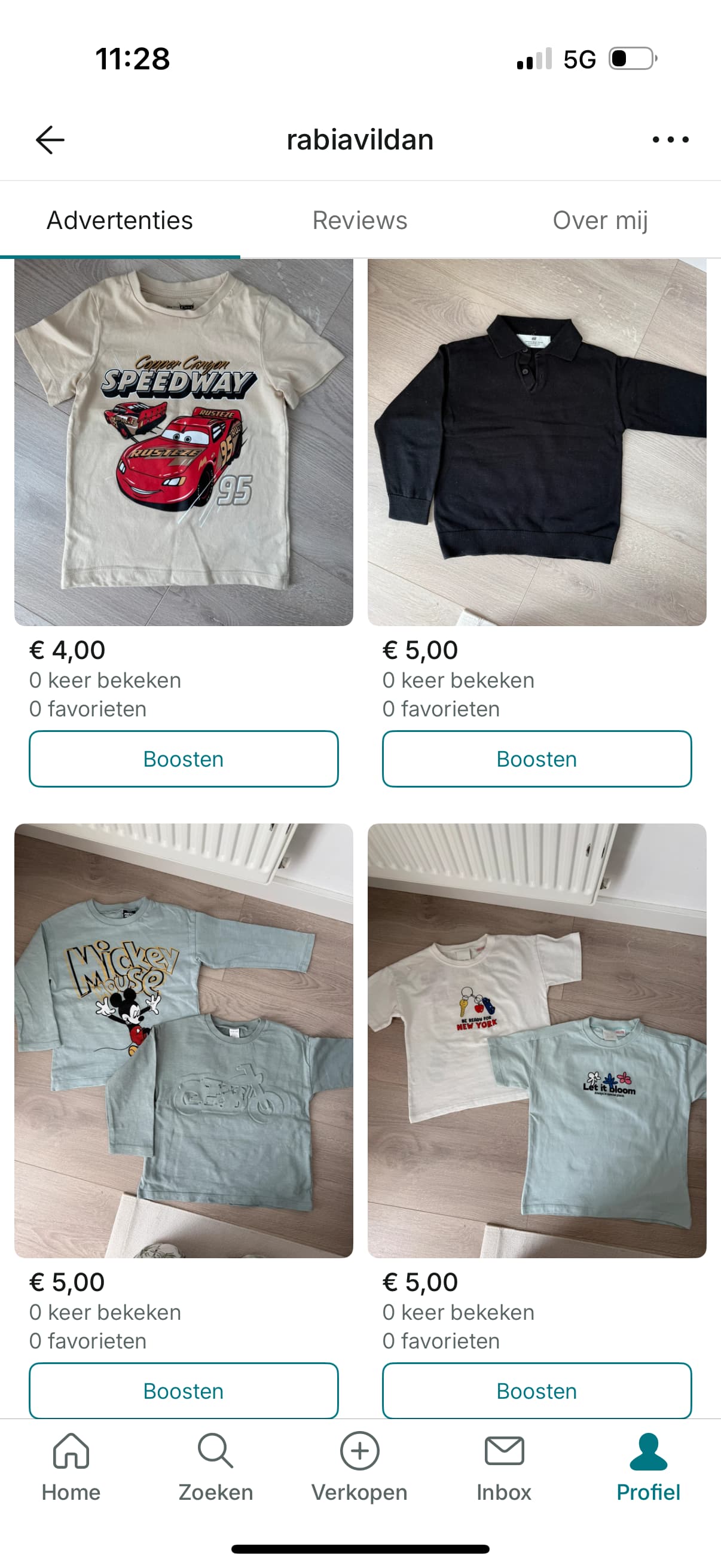Open the Inbox tab
The height and width of the screenshot is (1568, 721).
click(504, 1468)
